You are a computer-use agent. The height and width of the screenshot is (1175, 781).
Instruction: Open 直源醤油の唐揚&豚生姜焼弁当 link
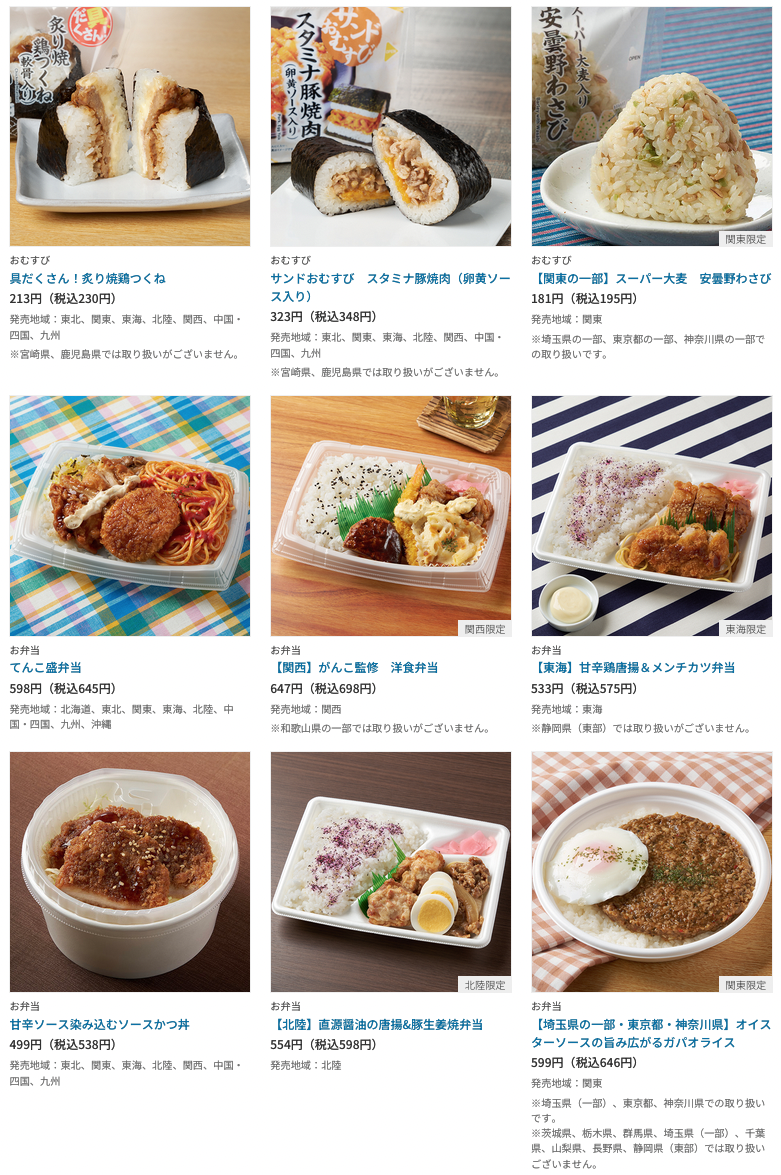point(376,1025)
